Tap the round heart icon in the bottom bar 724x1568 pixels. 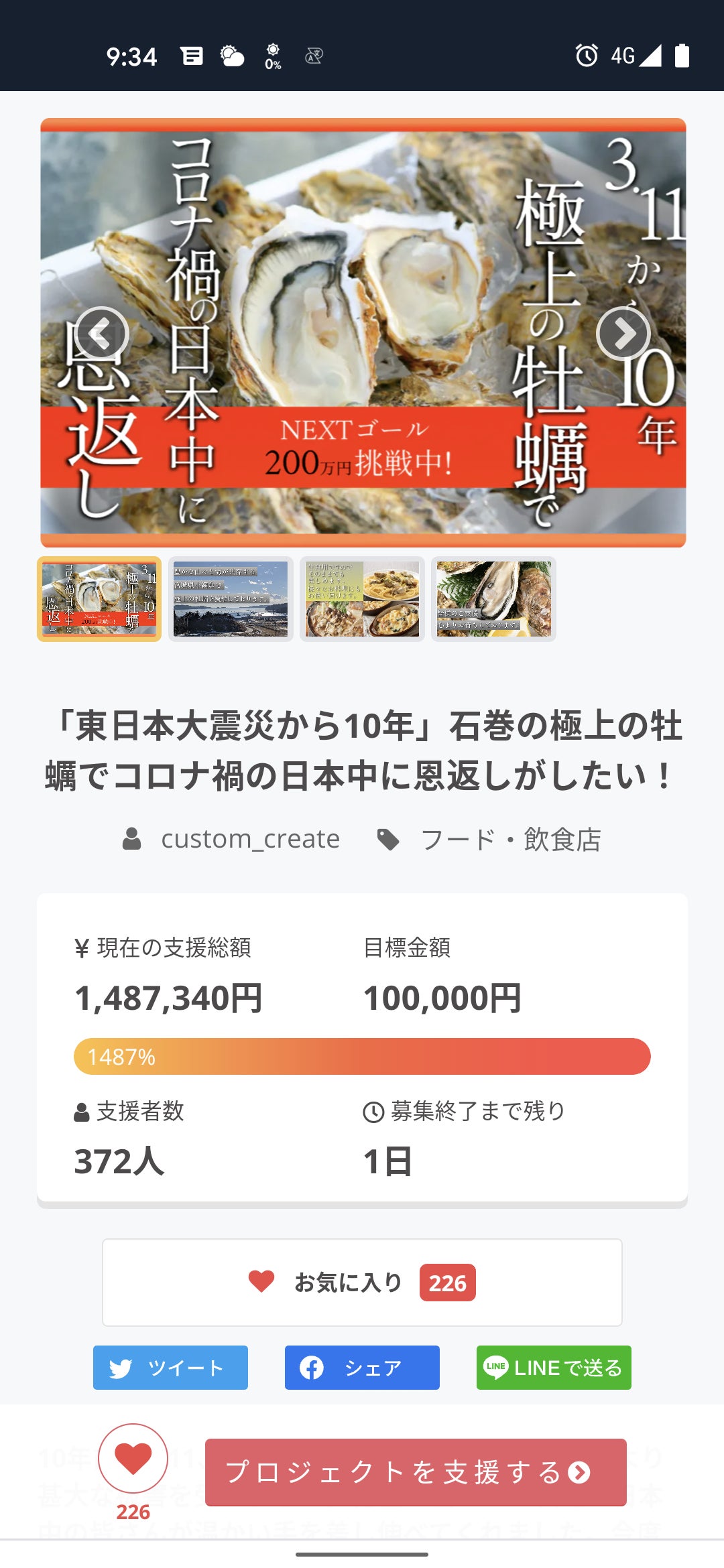pos(133,1458)
